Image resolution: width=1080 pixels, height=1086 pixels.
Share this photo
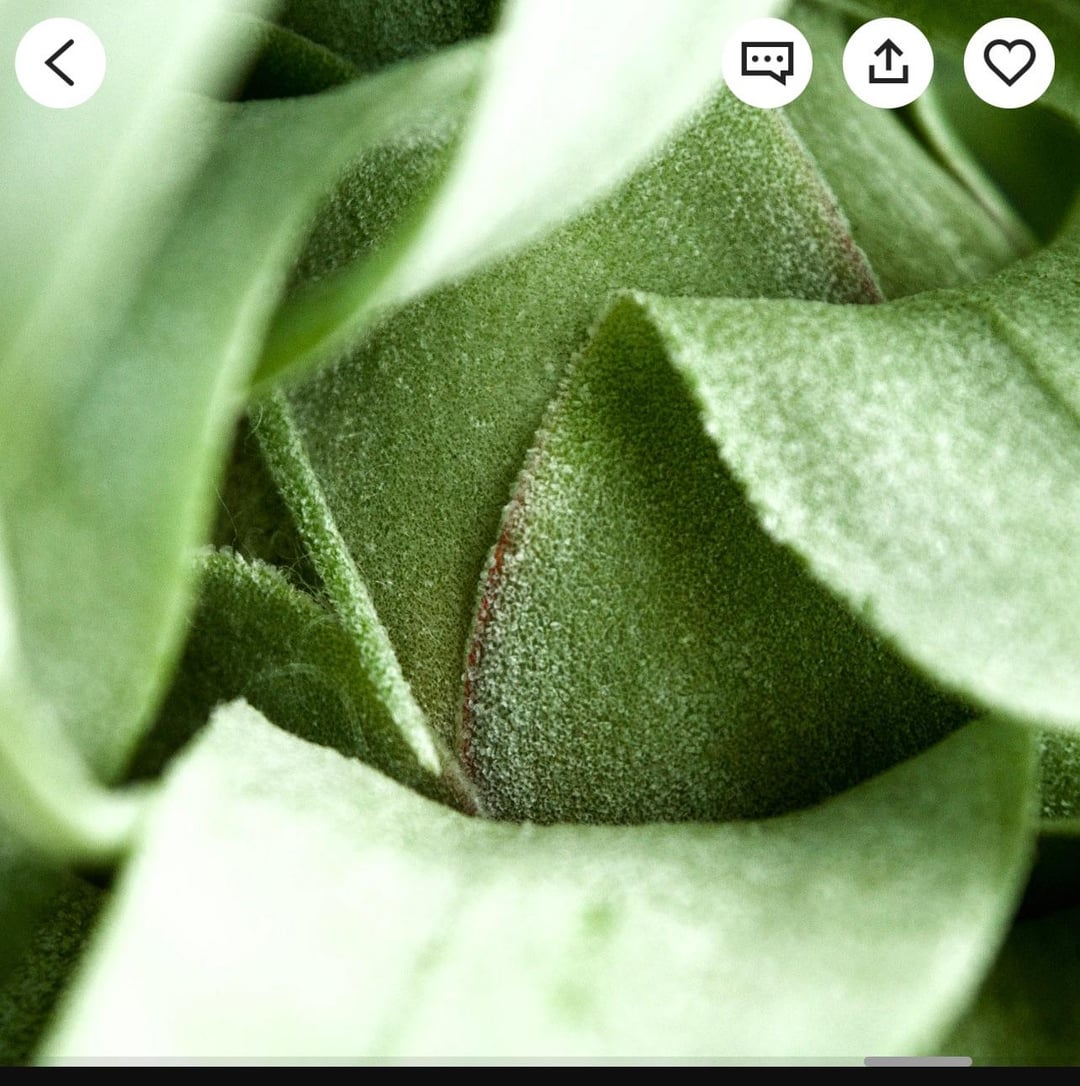coord(888,63)
